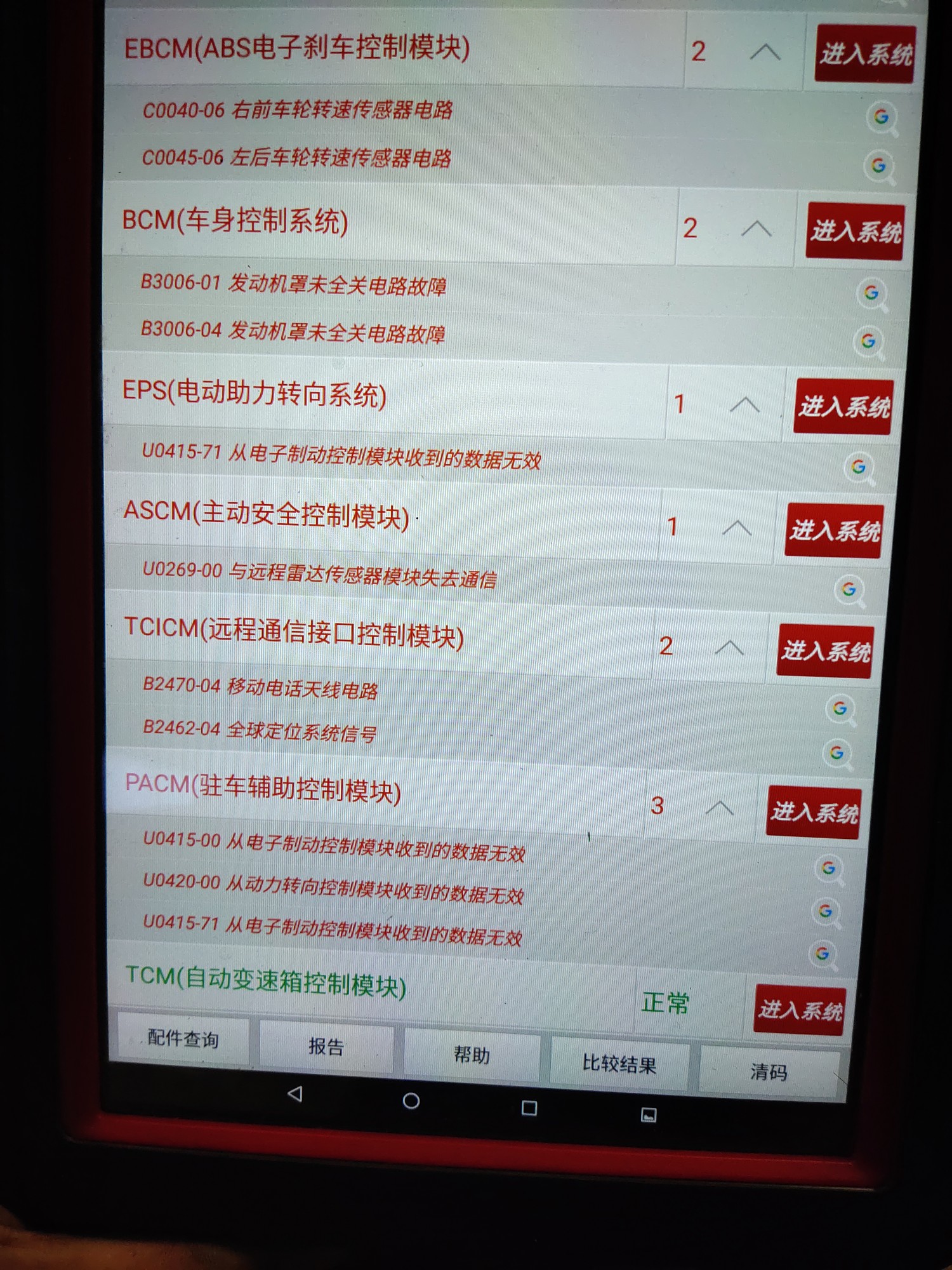Enter the PACM parking assist module
This screenshot has width=952, height=1270.
814,813
